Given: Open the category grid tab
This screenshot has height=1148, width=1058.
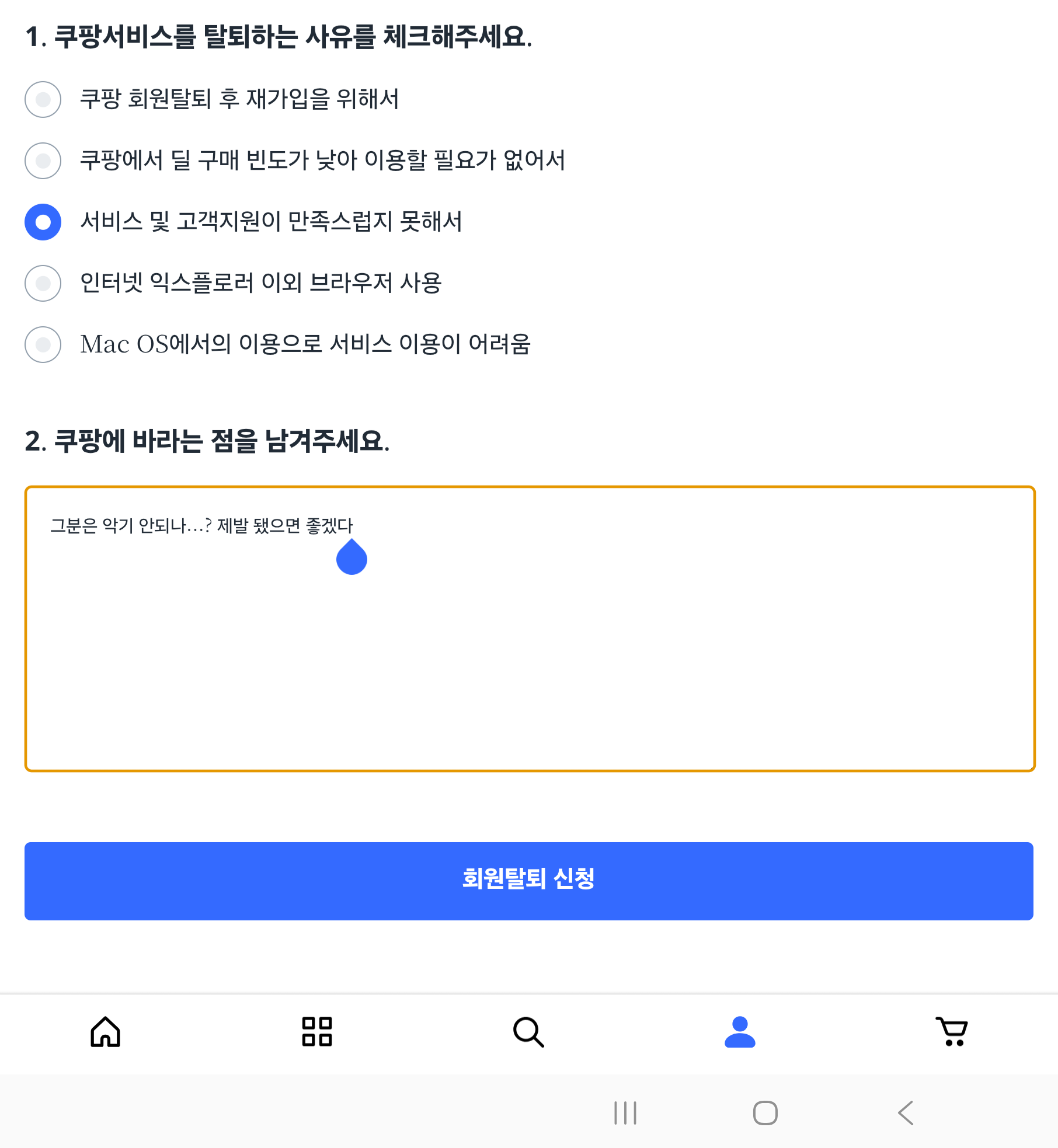Looking at the screenshot, I should 317,1032.
